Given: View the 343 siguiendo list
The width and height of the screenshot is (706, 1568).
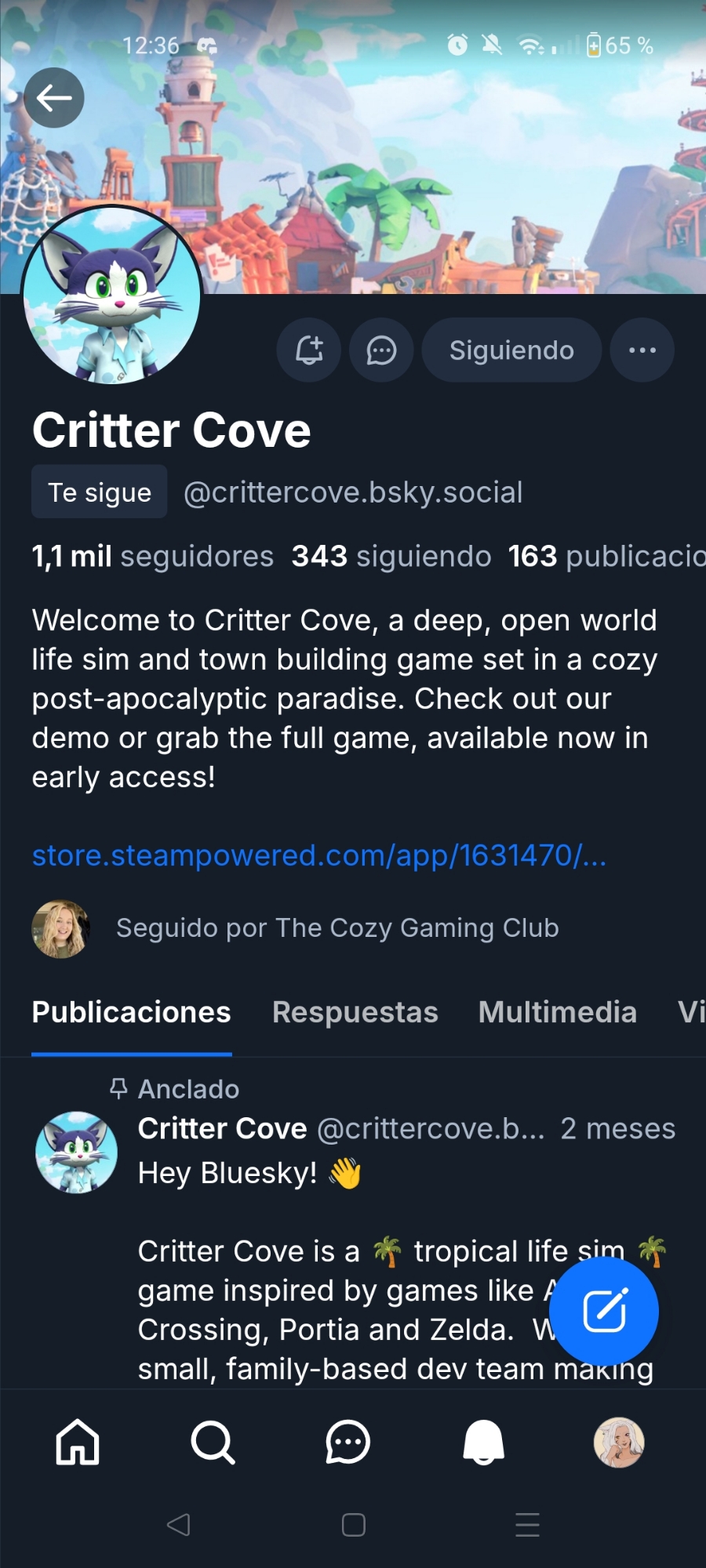Looking at the screenshot, I should (x=391, y=556).
